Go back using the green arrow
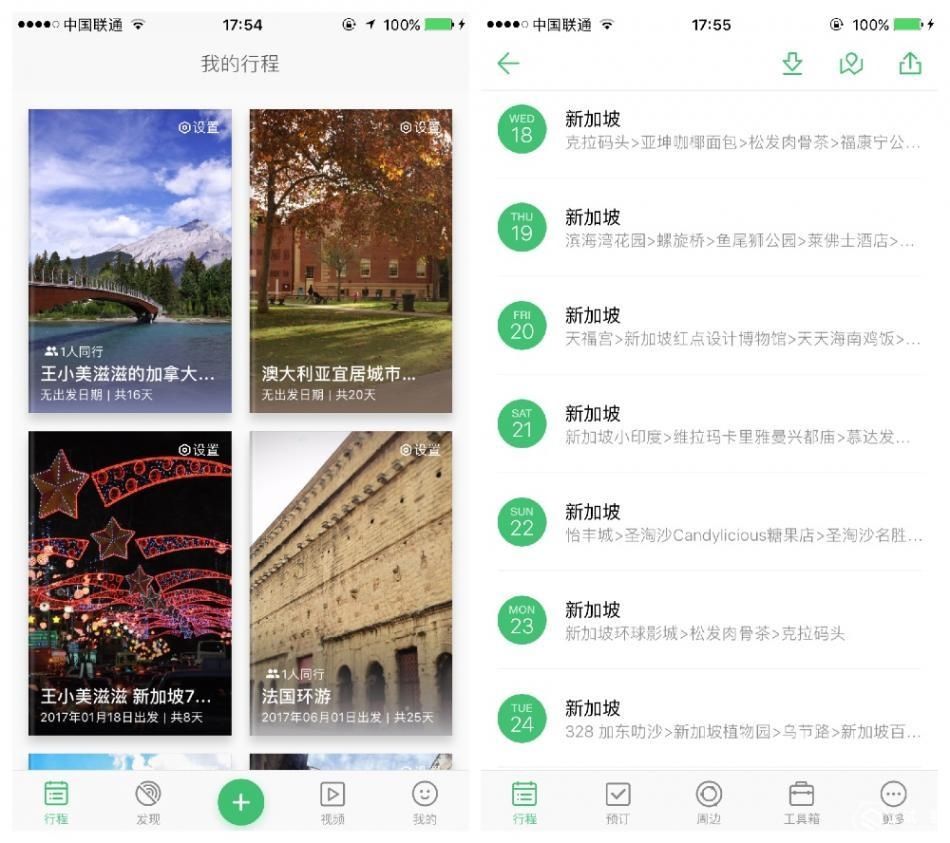 click(x=508, y=64)
